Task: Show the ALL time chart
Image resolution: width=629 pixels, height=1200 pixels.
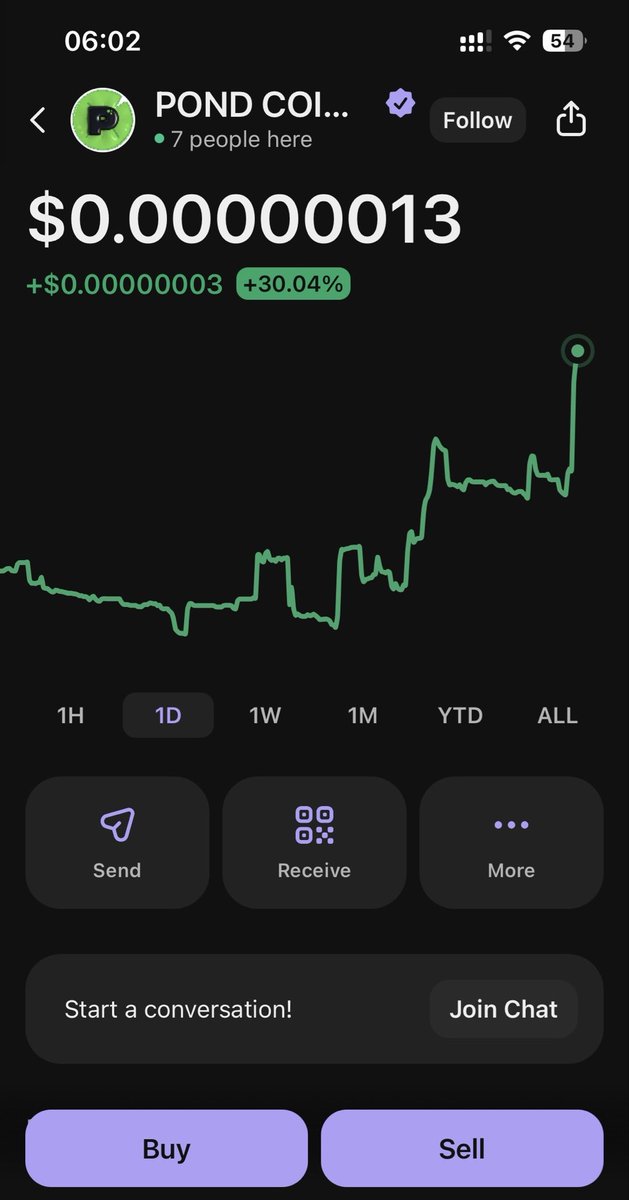Action: click(557, 715)
